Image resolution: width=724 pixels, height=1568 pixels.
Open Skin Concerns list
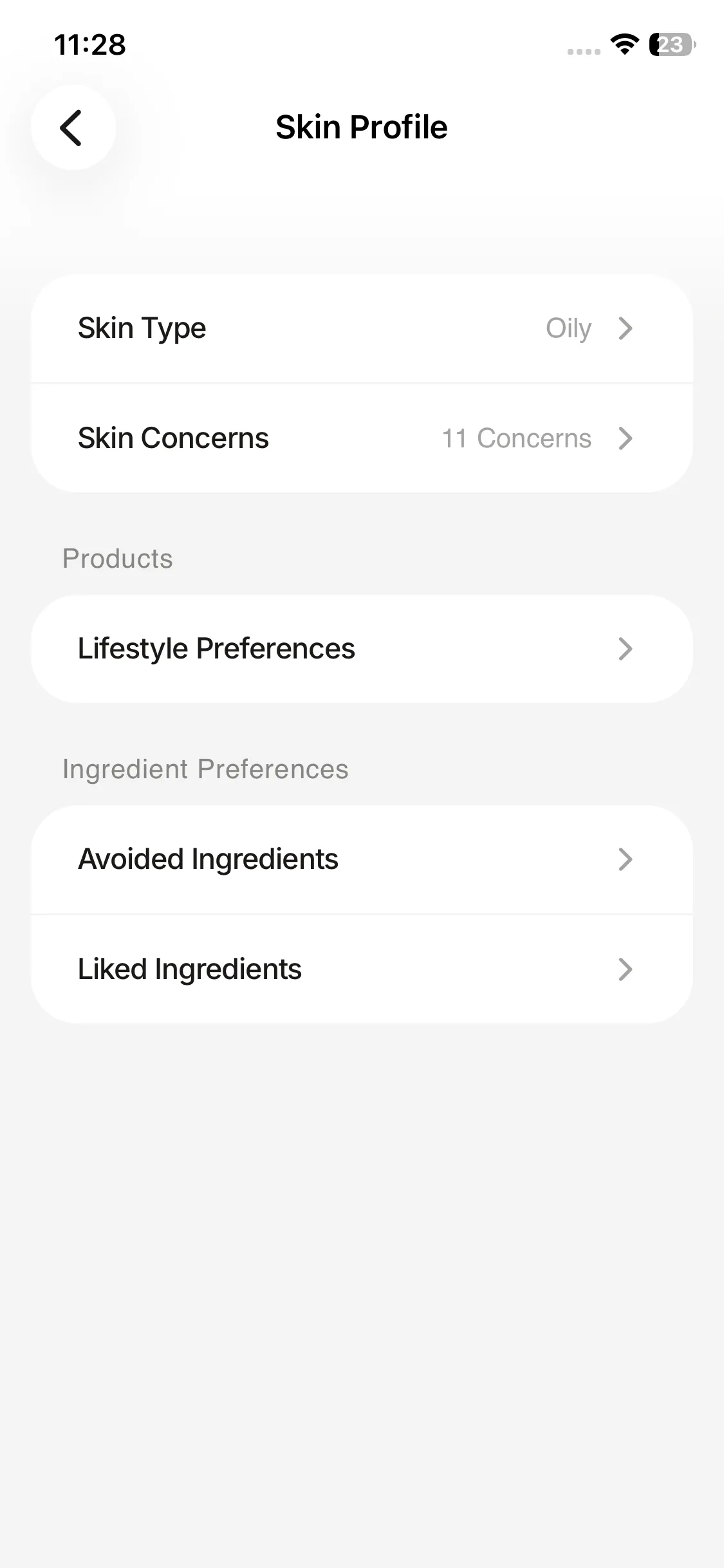point(362,438)
